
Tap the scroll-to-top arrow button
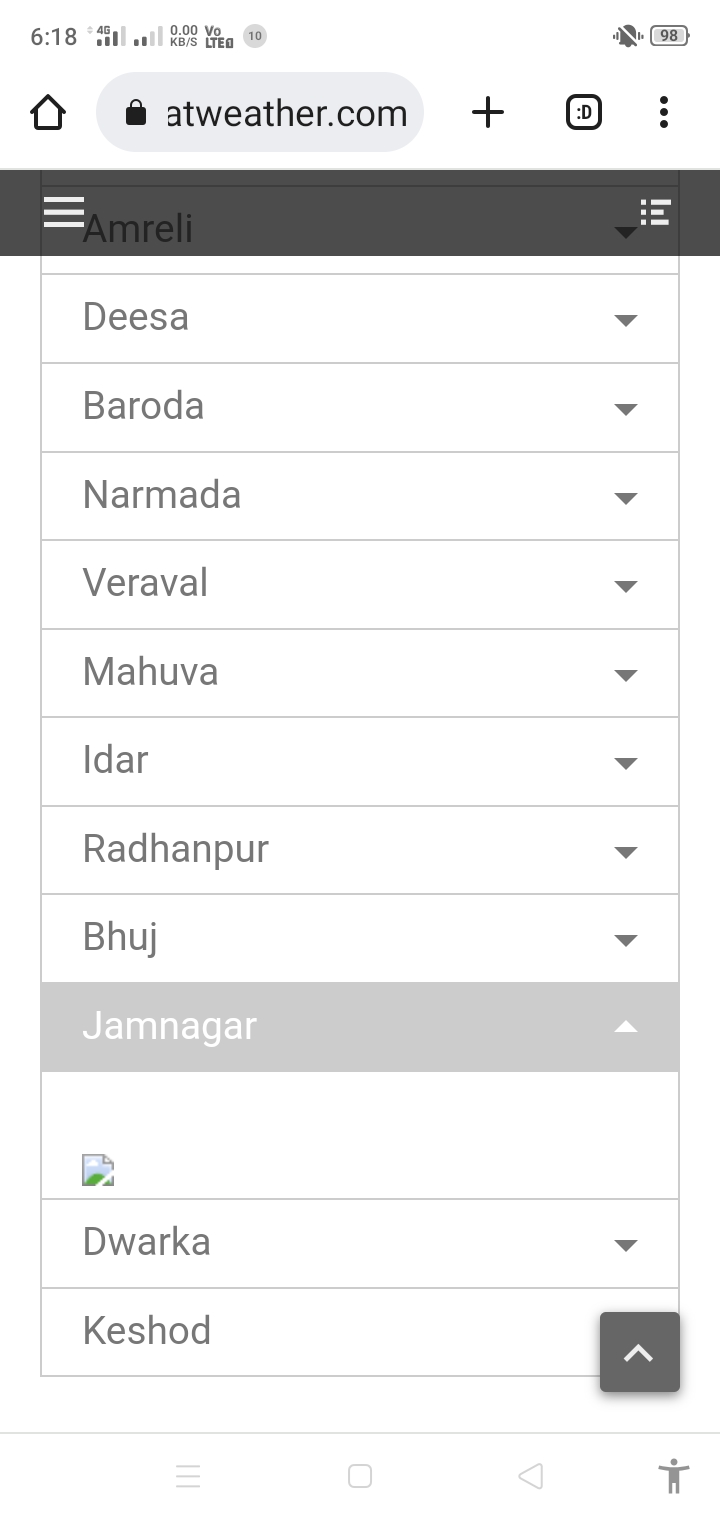[x=639, y=1352]
